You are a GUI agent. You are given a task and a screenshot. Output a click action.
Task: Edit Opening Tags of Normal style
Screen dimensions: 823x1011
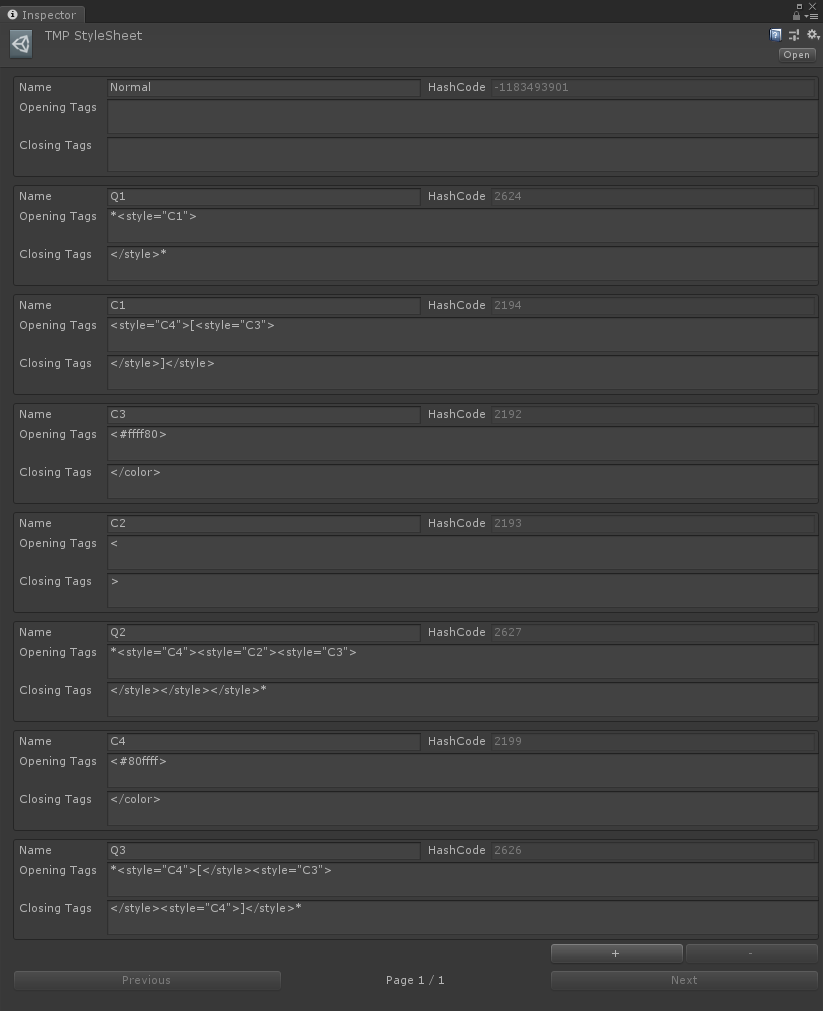(462, 116)
